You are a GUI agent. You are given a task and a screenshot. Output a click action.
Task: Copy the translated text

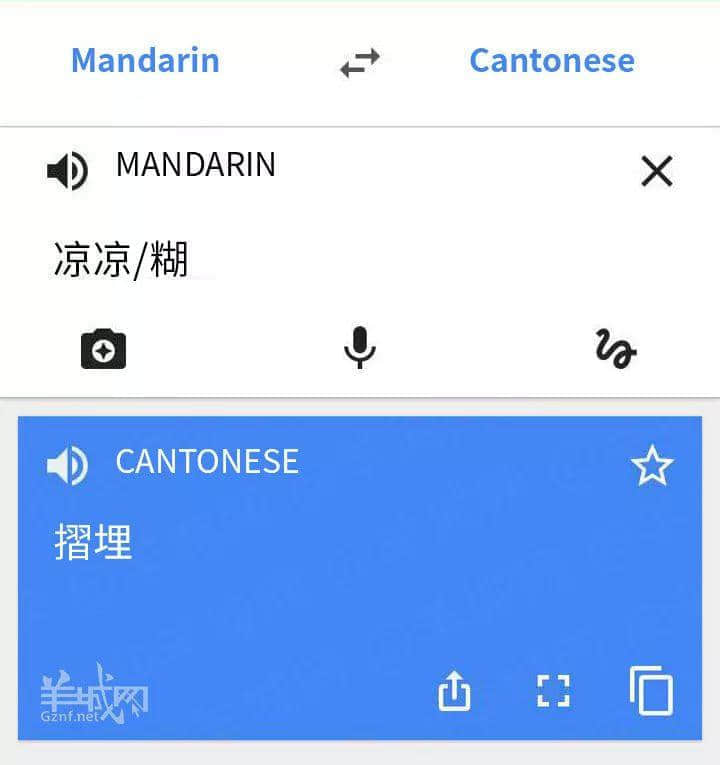coord(651,691)
